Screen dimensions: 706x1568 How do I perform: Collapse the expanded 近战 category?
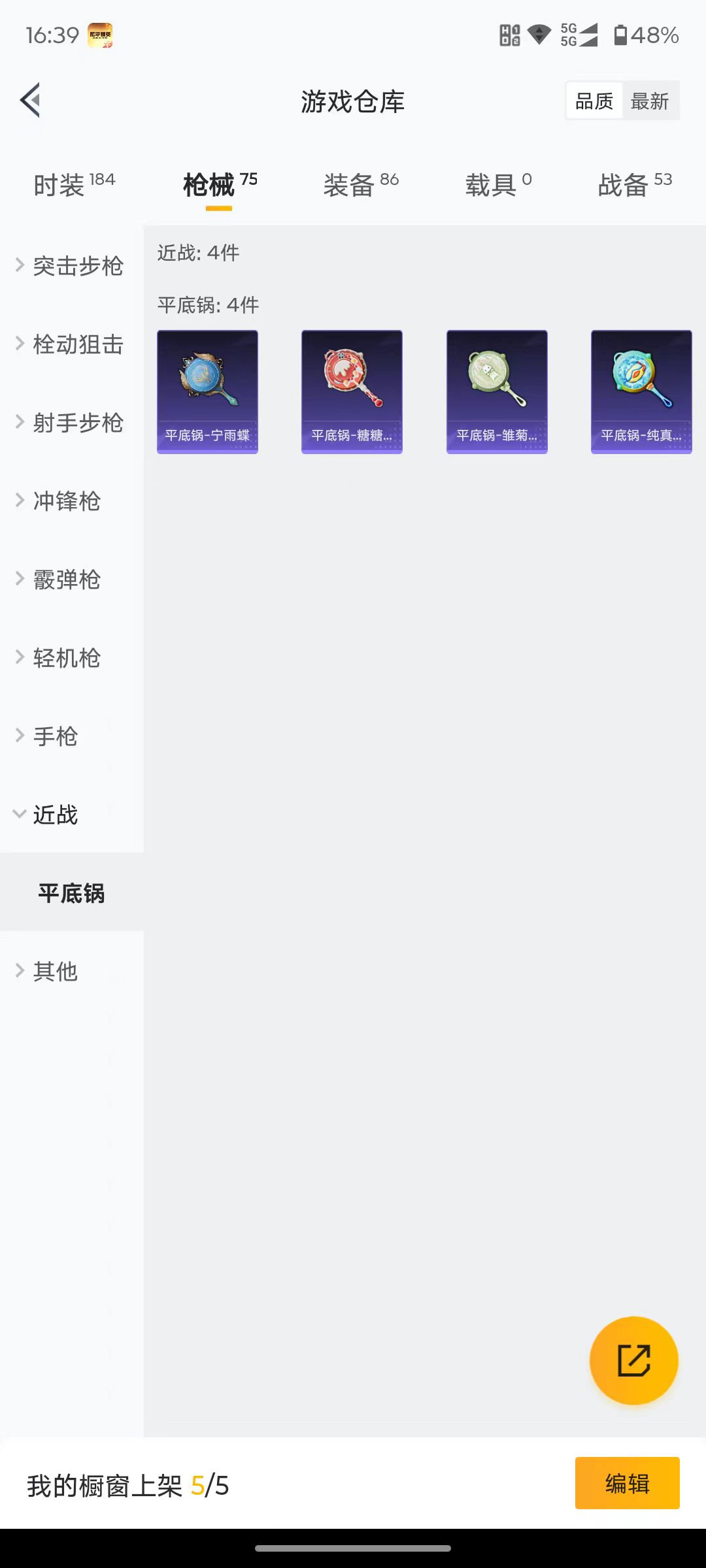[56, 815]
